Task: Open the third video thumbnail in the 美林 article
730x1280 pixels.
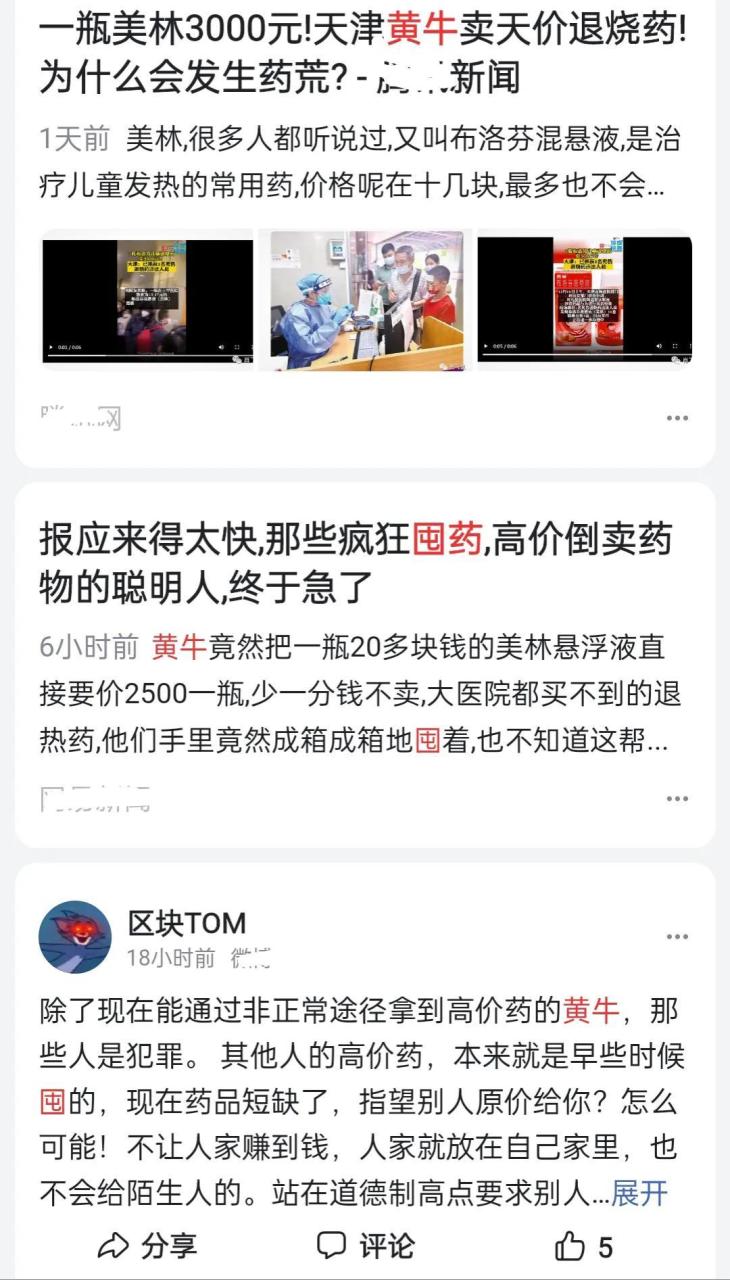Action: pyautogui.click(x=584, y=301)
